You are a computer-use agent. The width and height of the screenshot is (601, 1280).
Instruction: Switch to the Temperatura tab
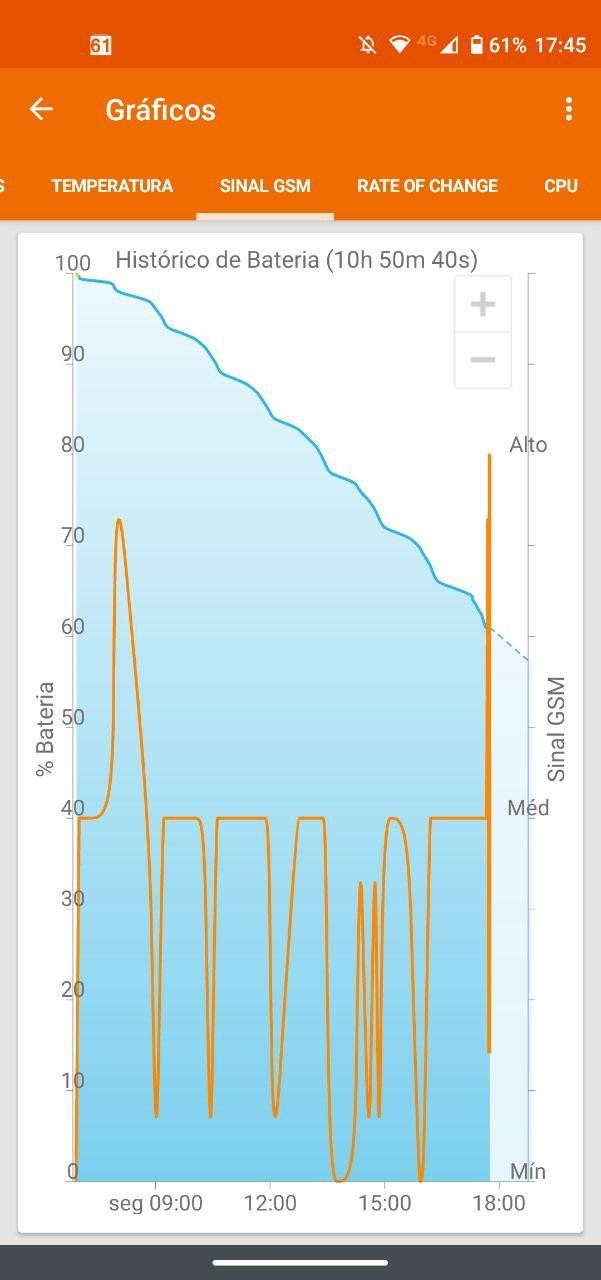(x=112, y=186)
